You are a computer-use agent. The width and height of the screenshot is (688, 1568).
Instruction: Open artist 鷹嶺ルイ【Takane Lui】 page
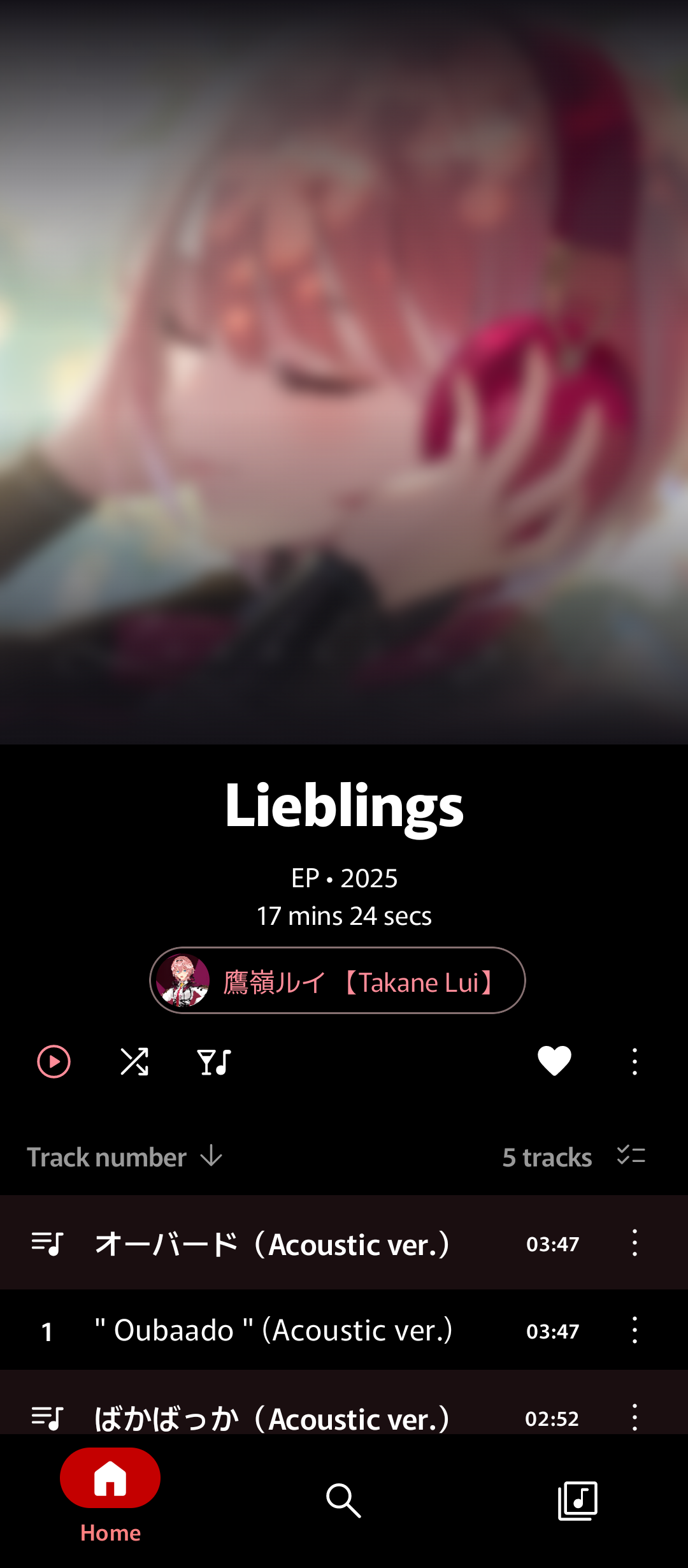pos(338,981)
